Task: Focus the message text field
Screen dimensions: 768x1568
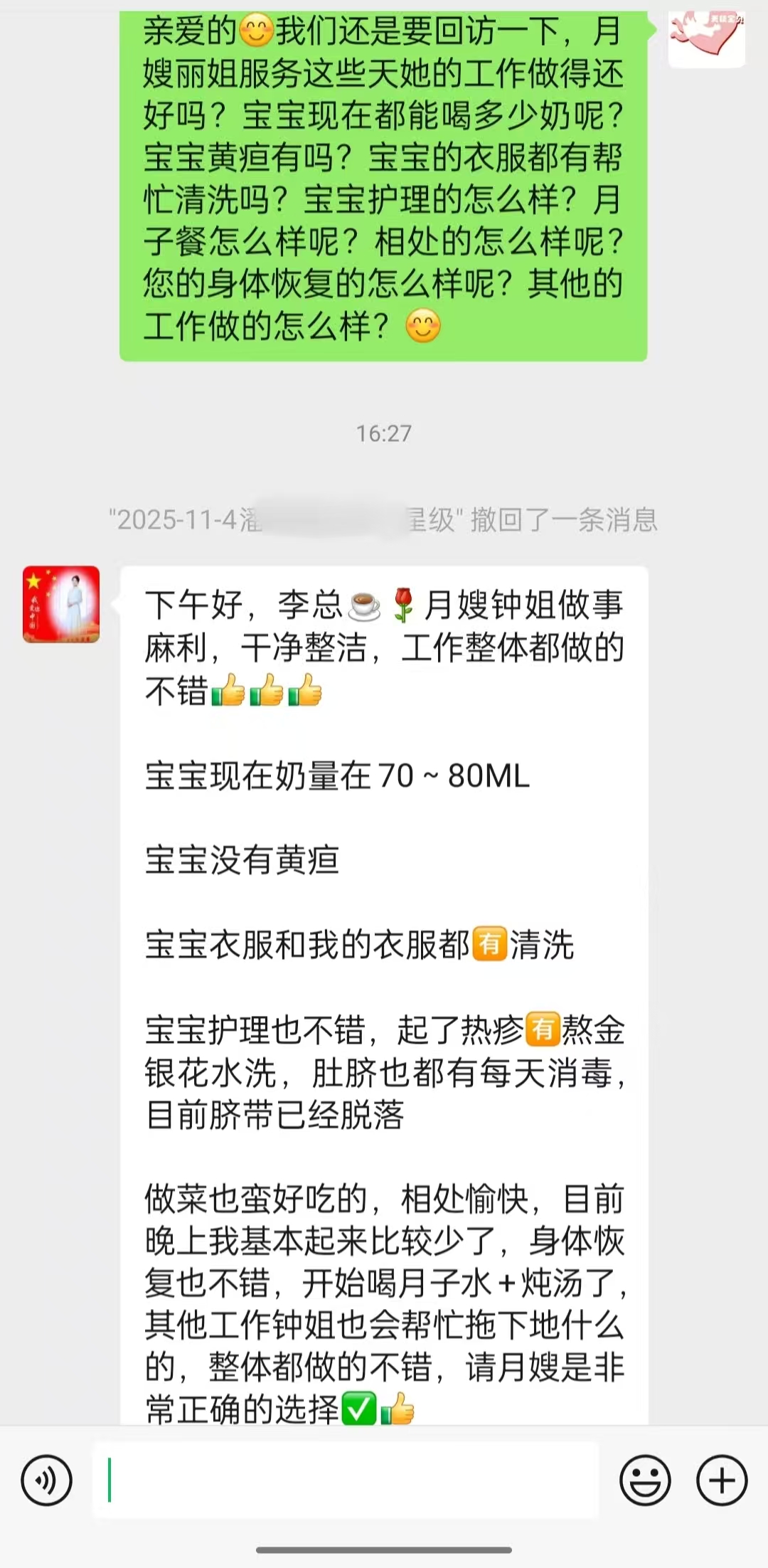Action: (x=346, y=1480)
